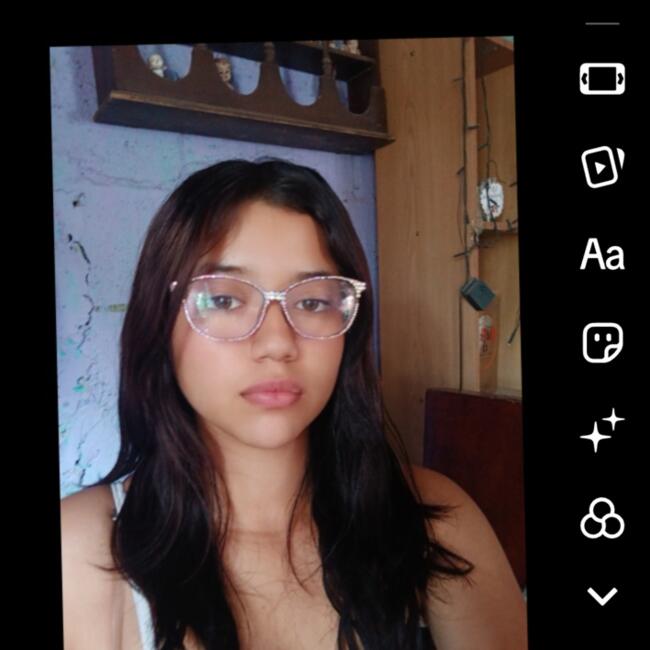Open the sticker picker
Screen dimensions: 650x650
[602, 343]
